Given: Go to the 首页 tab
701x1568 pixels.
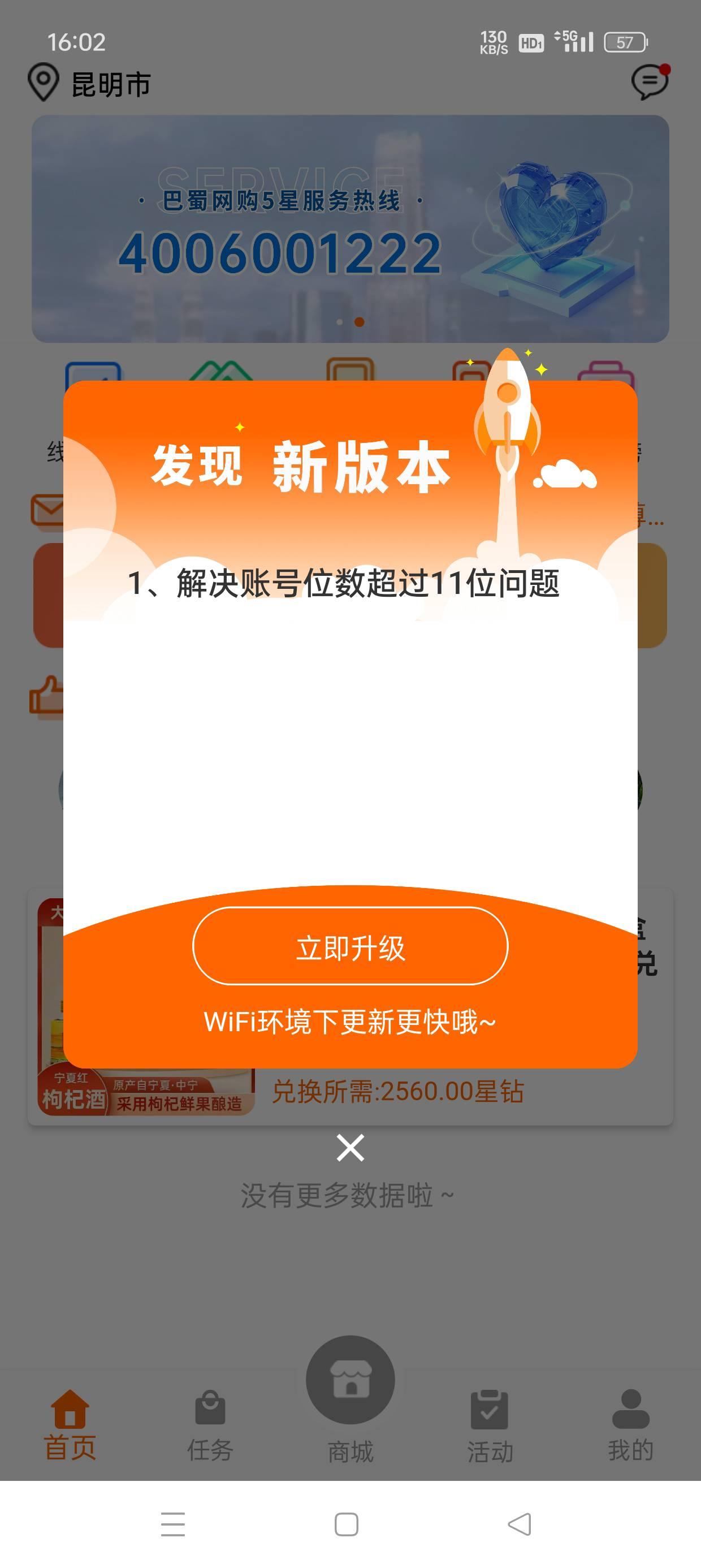Looking at the screenshot, I should pos(70,1424).
